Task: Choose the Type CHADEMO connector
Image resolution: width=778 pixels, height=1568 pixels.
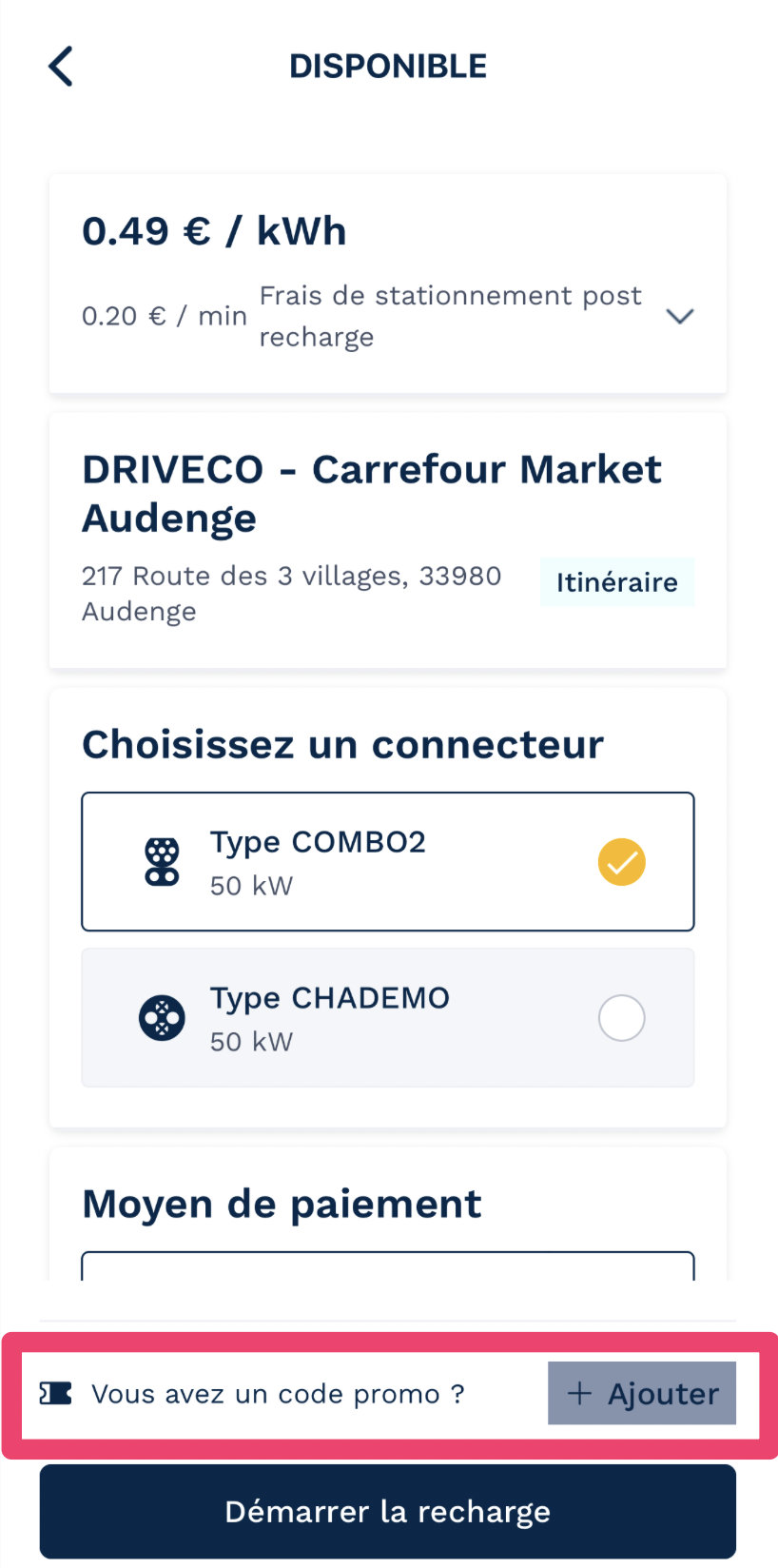Action: click(x=388, y=1018)
